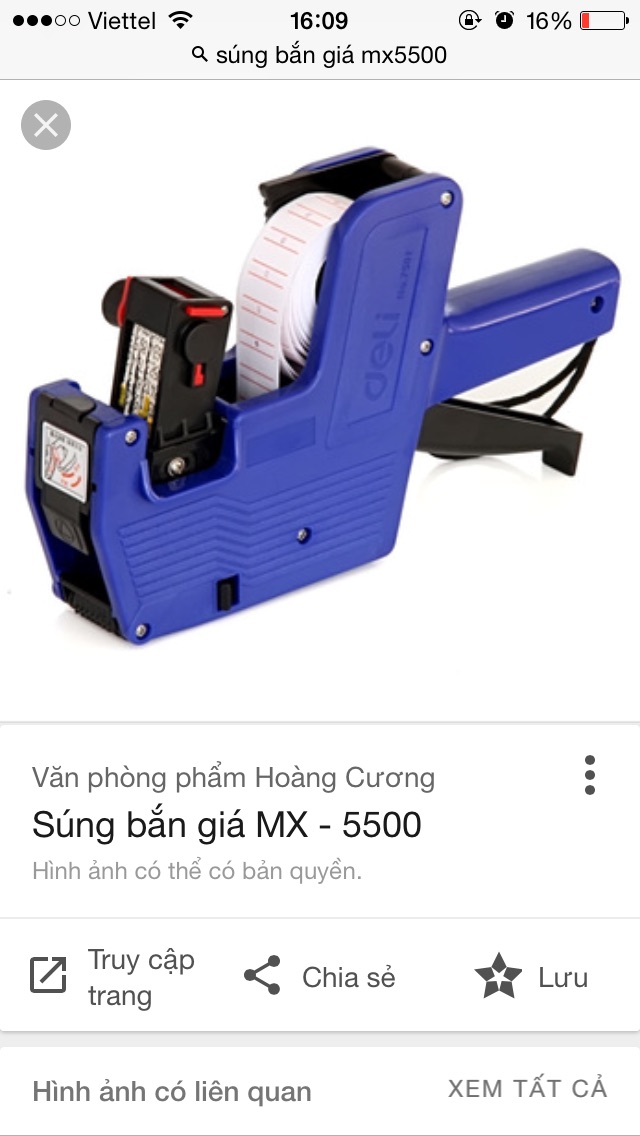
Task: Open the Súng bắn giá MX - 5500 title
Action: 227,825
